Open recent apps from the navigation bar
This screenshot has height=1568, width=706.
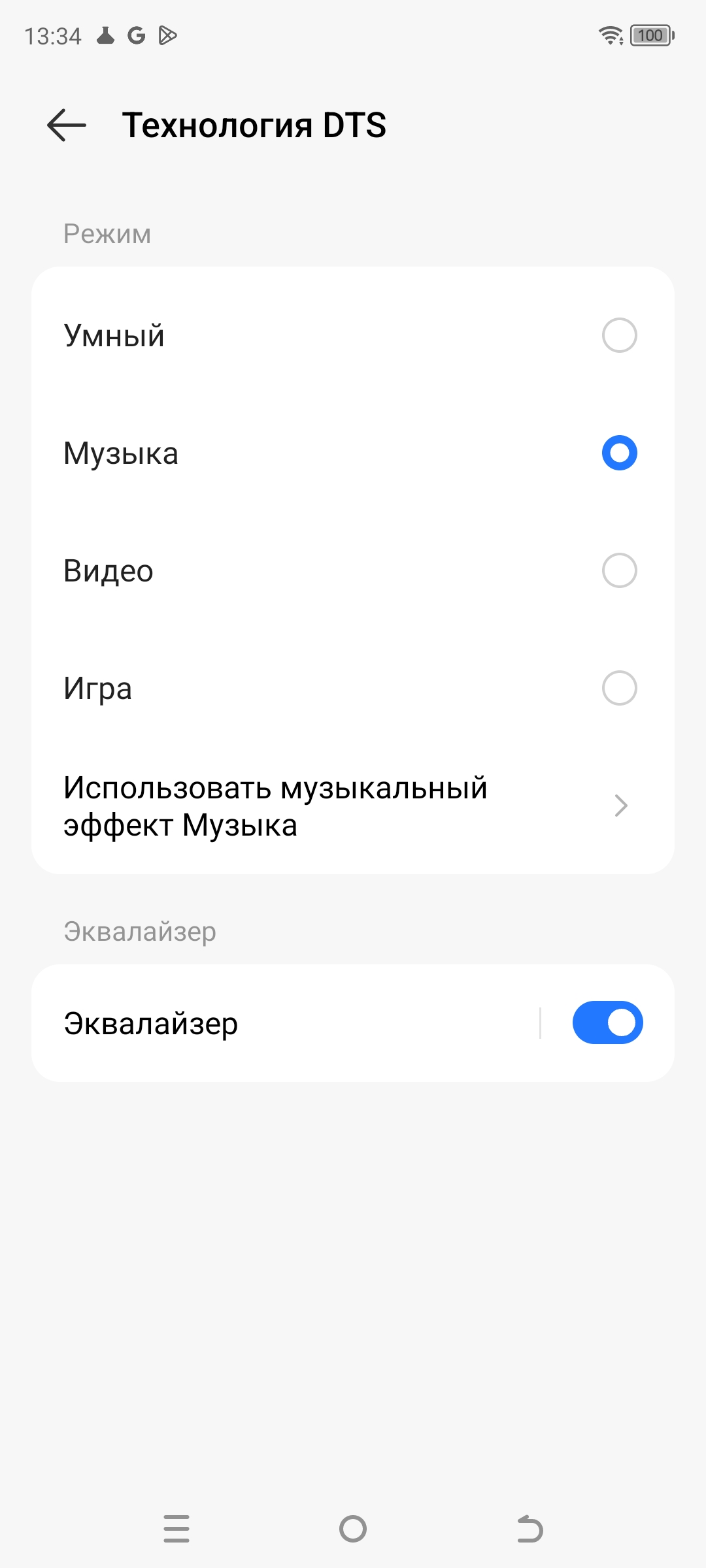tap(176, 1529)
